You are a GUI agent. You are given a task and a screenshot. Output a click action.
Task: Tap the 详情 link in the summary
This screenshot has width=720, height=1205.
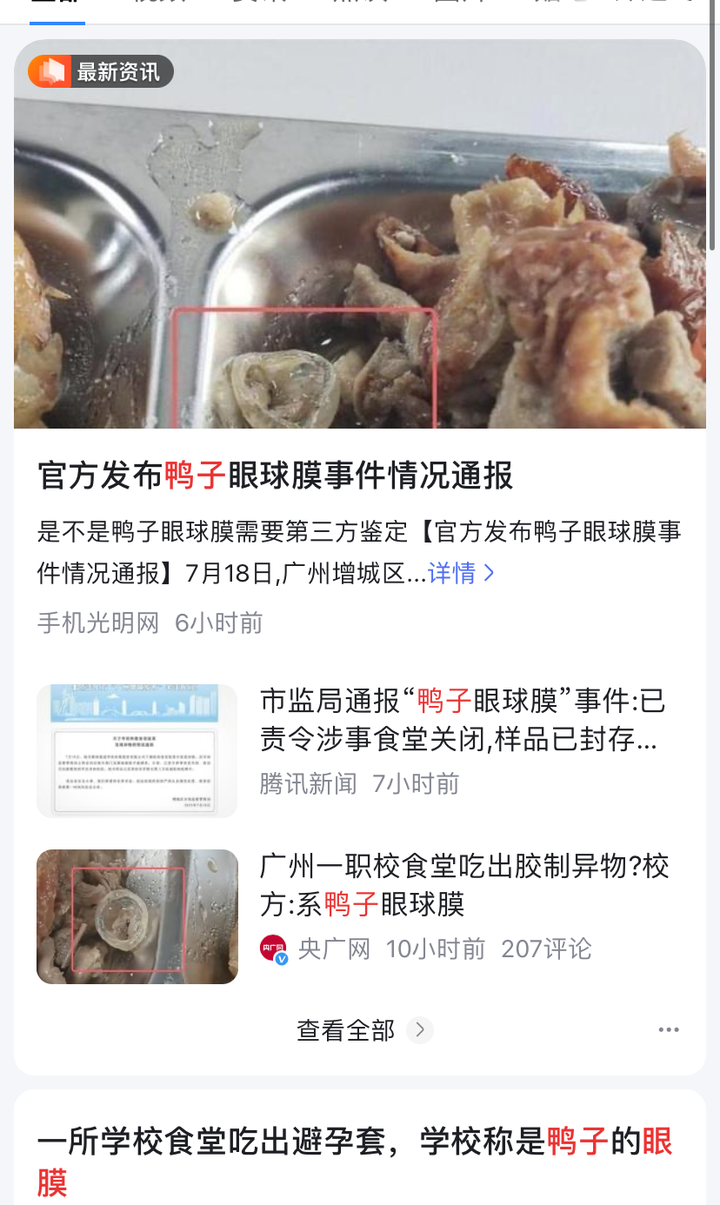(461, 573)
